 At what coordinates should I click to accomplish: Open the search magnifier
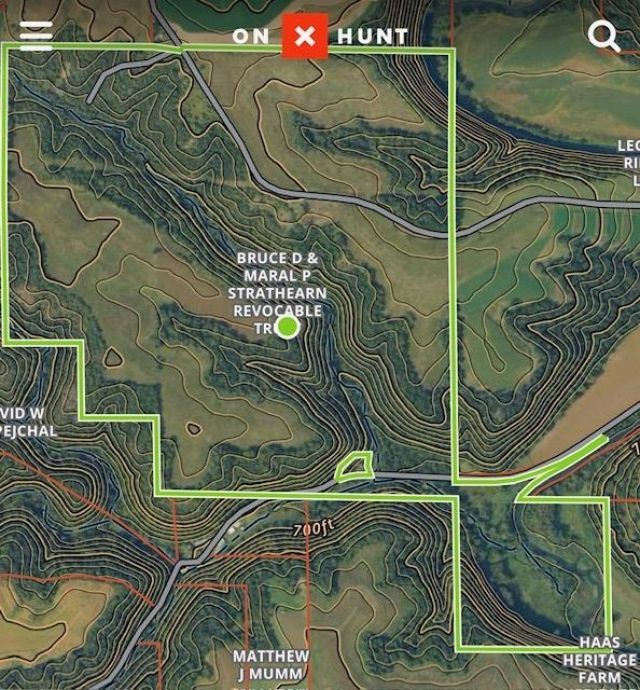[604, 37]
